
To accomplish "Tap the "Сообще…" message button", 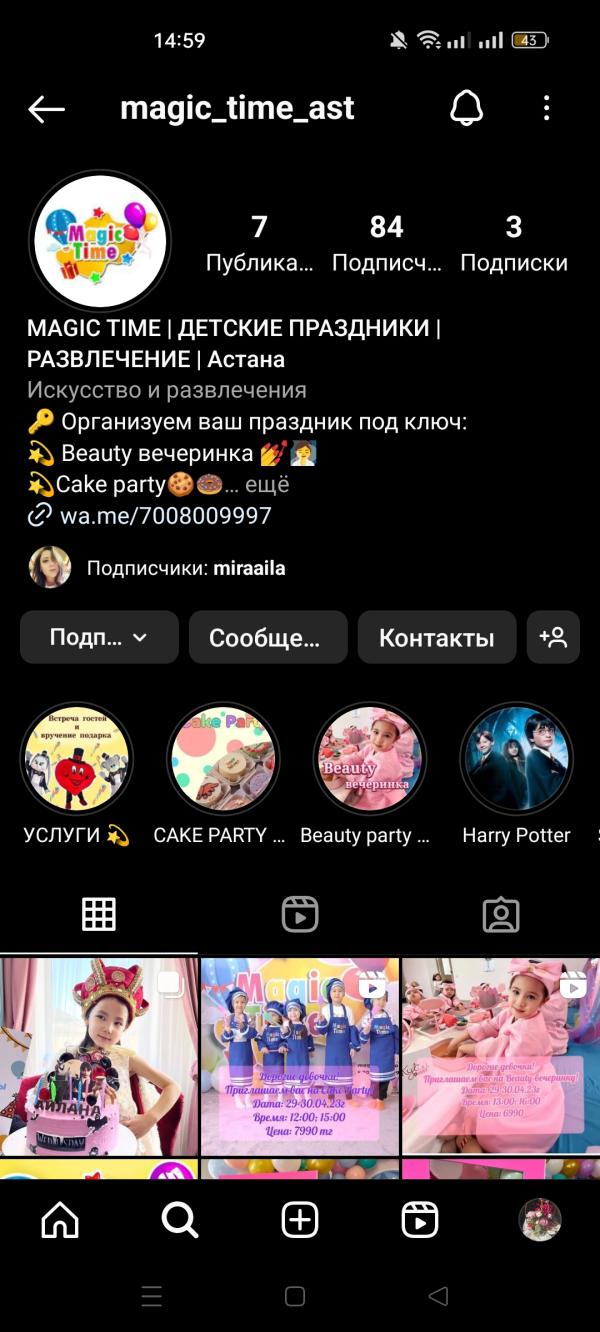I will click(x=268, y=637).
